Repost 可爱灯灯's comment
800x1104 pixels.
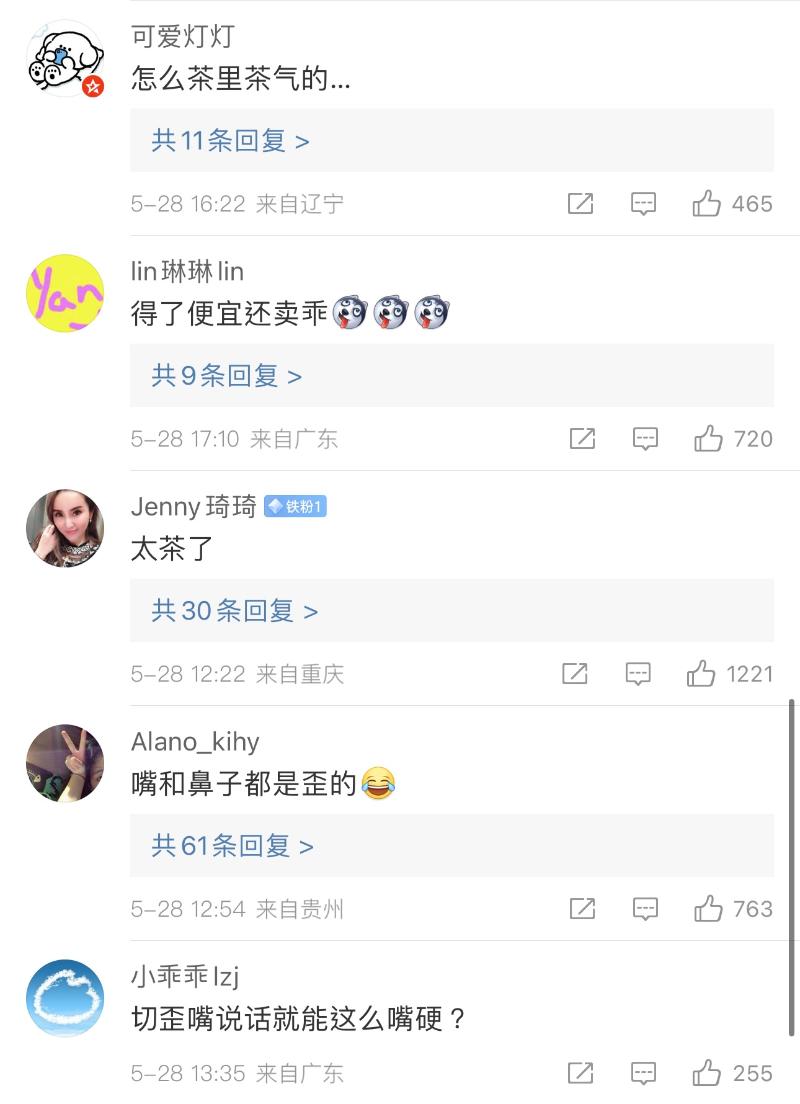(x=580, y=204)
